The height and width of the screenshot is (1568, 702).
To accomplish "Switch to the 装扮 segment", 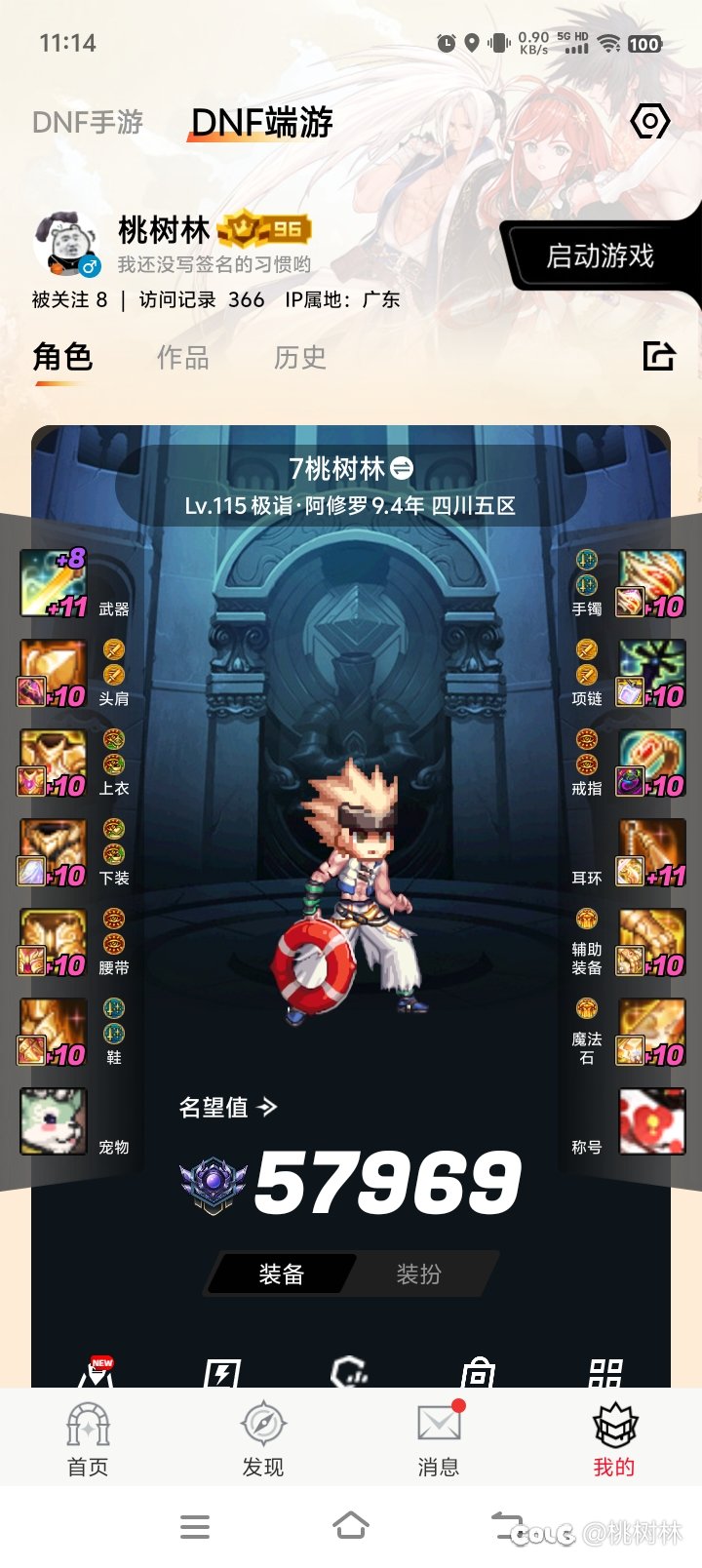I will [x=418, y=1274].
